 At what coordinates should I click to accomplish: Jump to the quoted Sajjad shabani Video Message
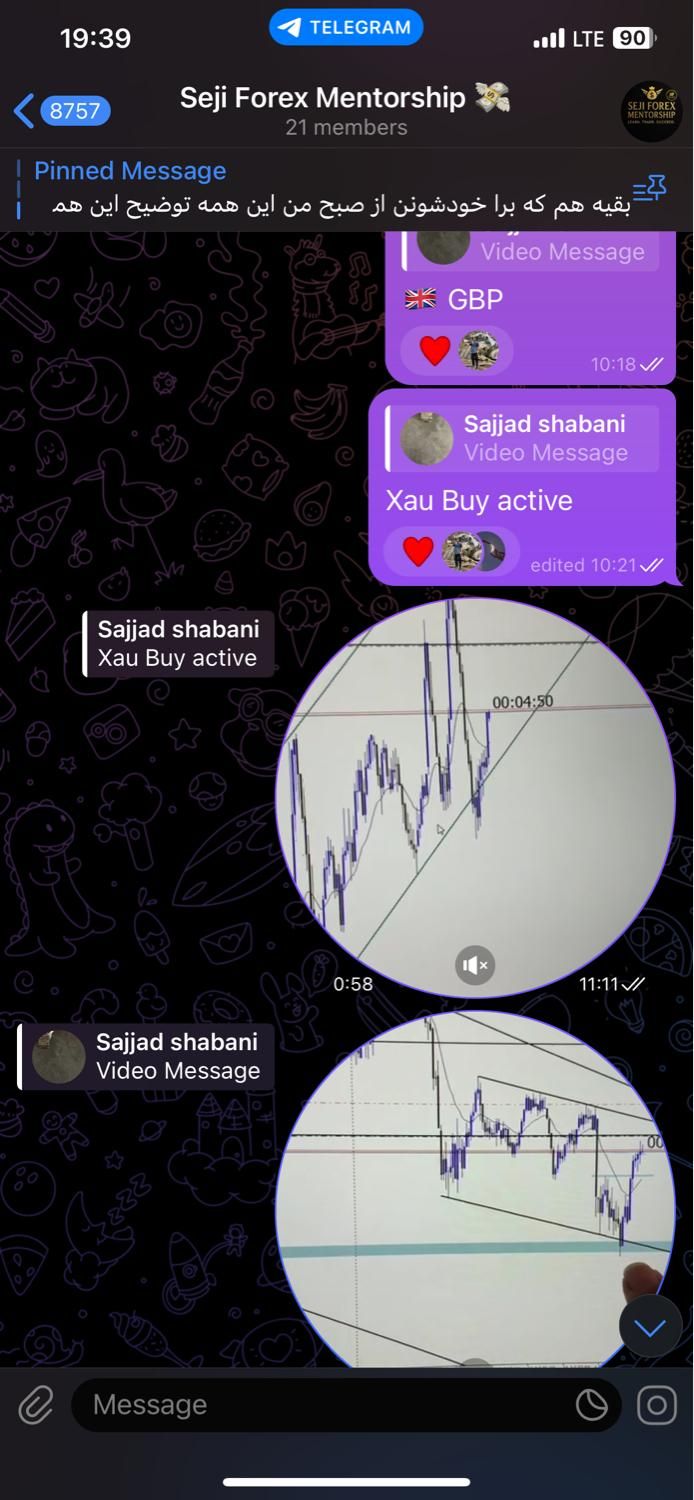tap(146, 1056)
